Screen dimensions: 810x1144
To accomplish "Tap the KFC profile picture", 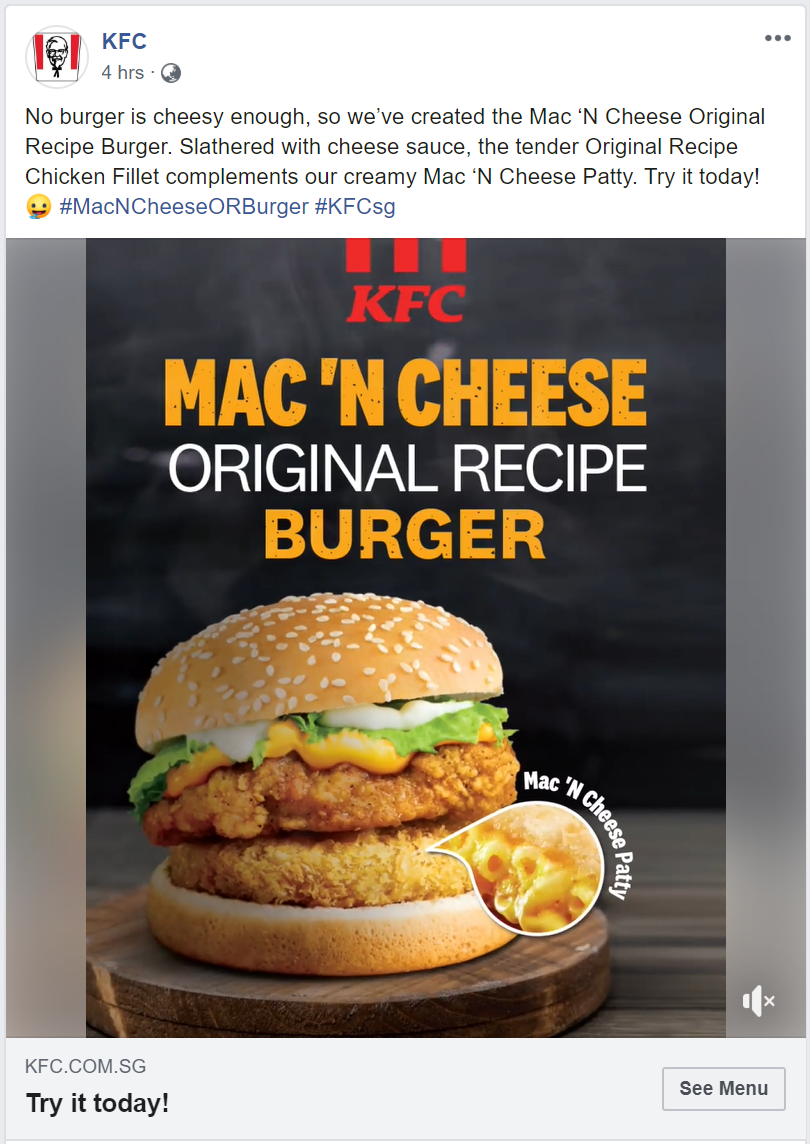I will click(x=56, y=56).
